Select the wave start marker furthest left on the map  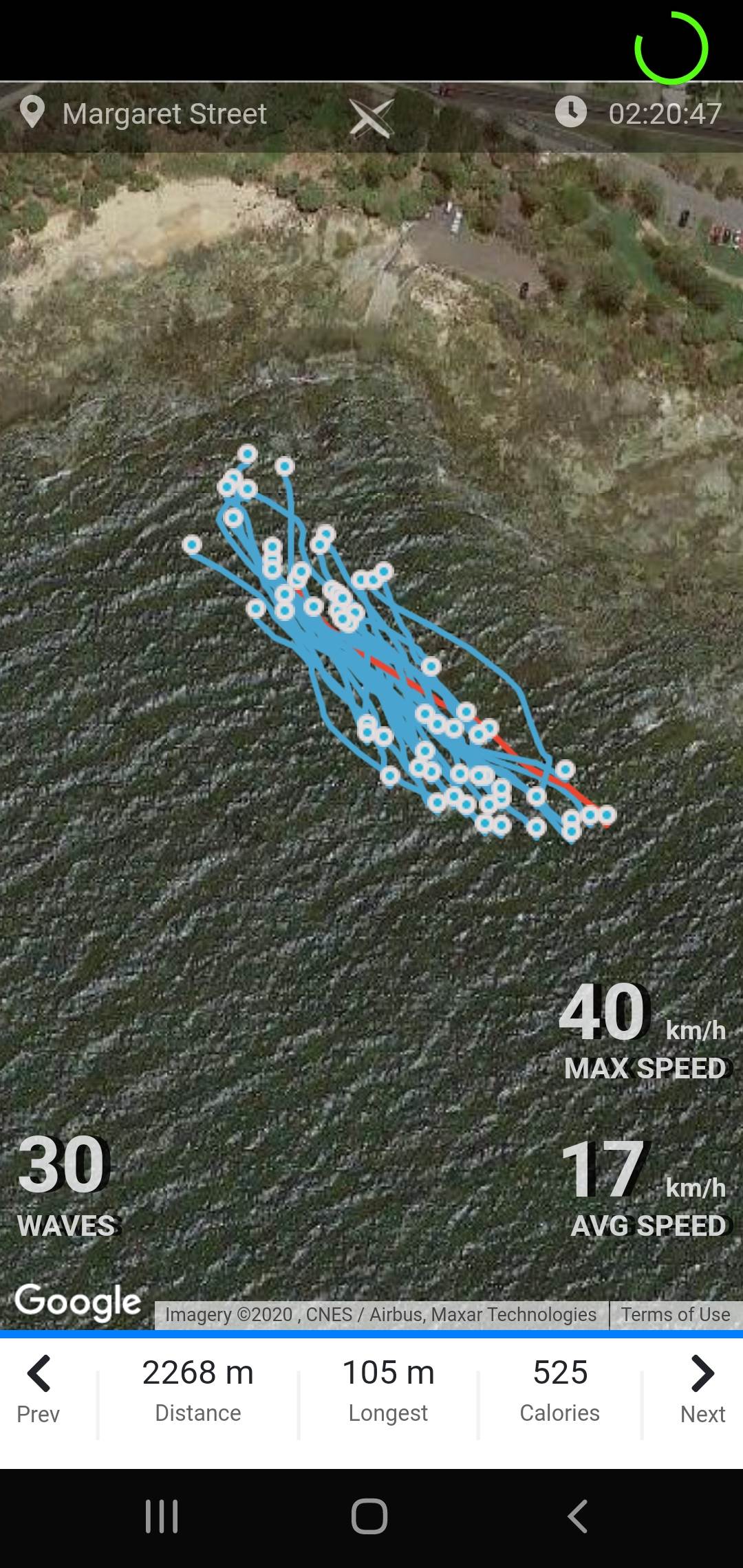pos(193,543)
